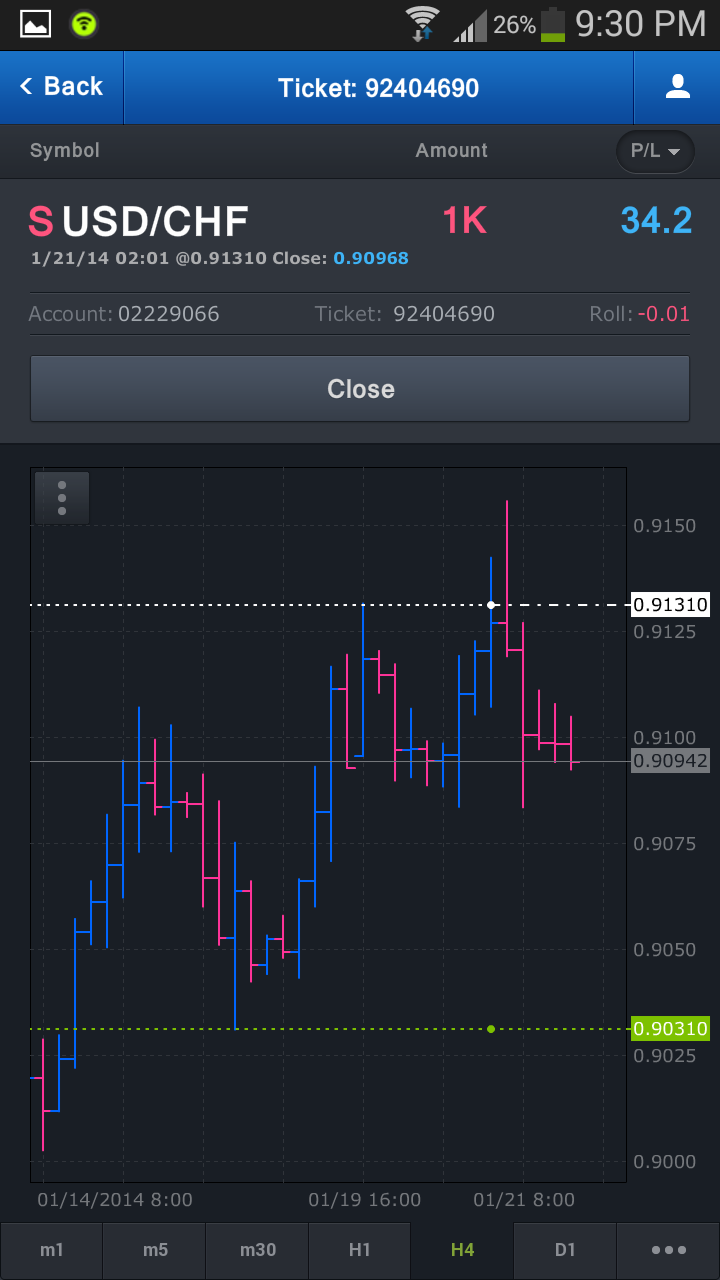Switch chart to m5 timeframe
The width and height of the screenshot is (720, 1280).
[154, 1250]
